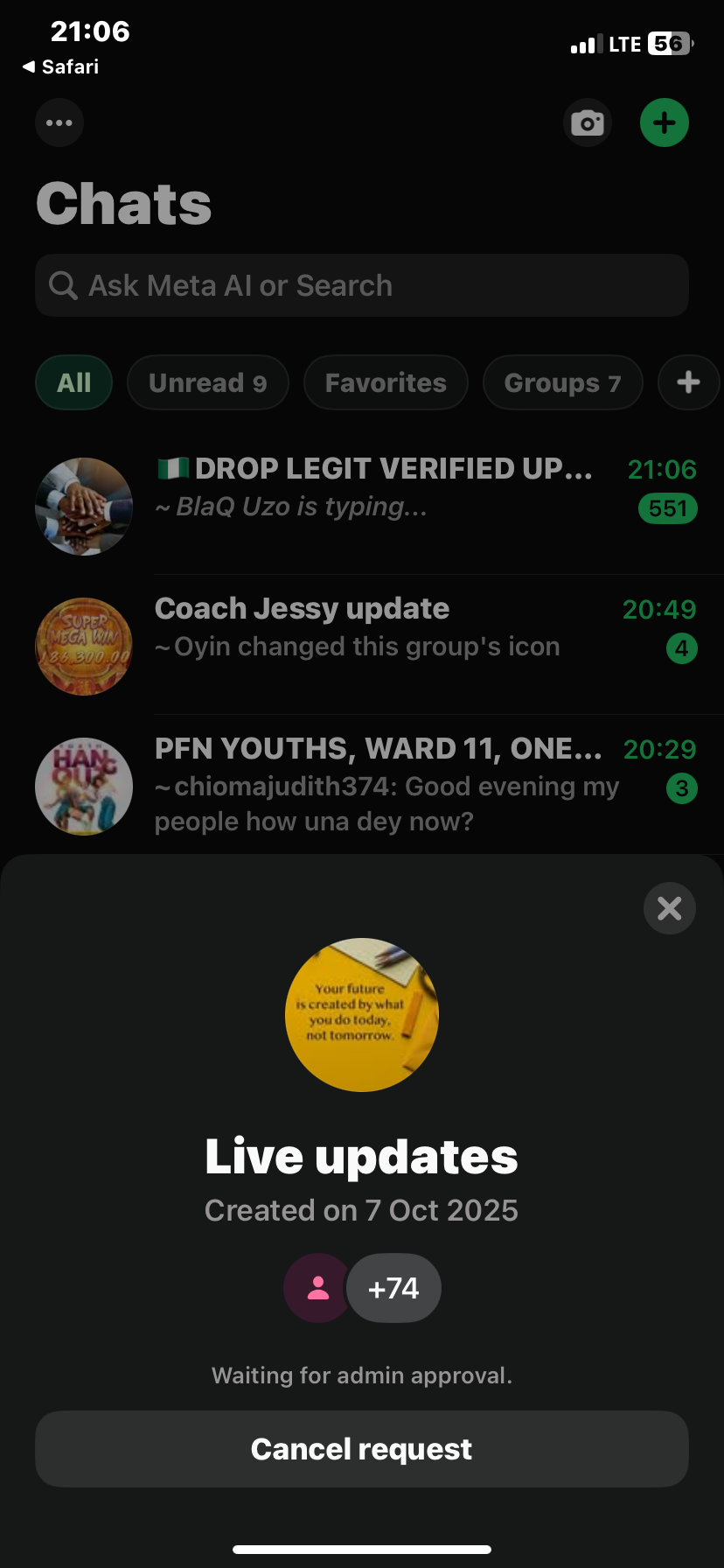The image size is (724, 1568).
Task: Return to Safari via back link
Action: tap(60, 66)
